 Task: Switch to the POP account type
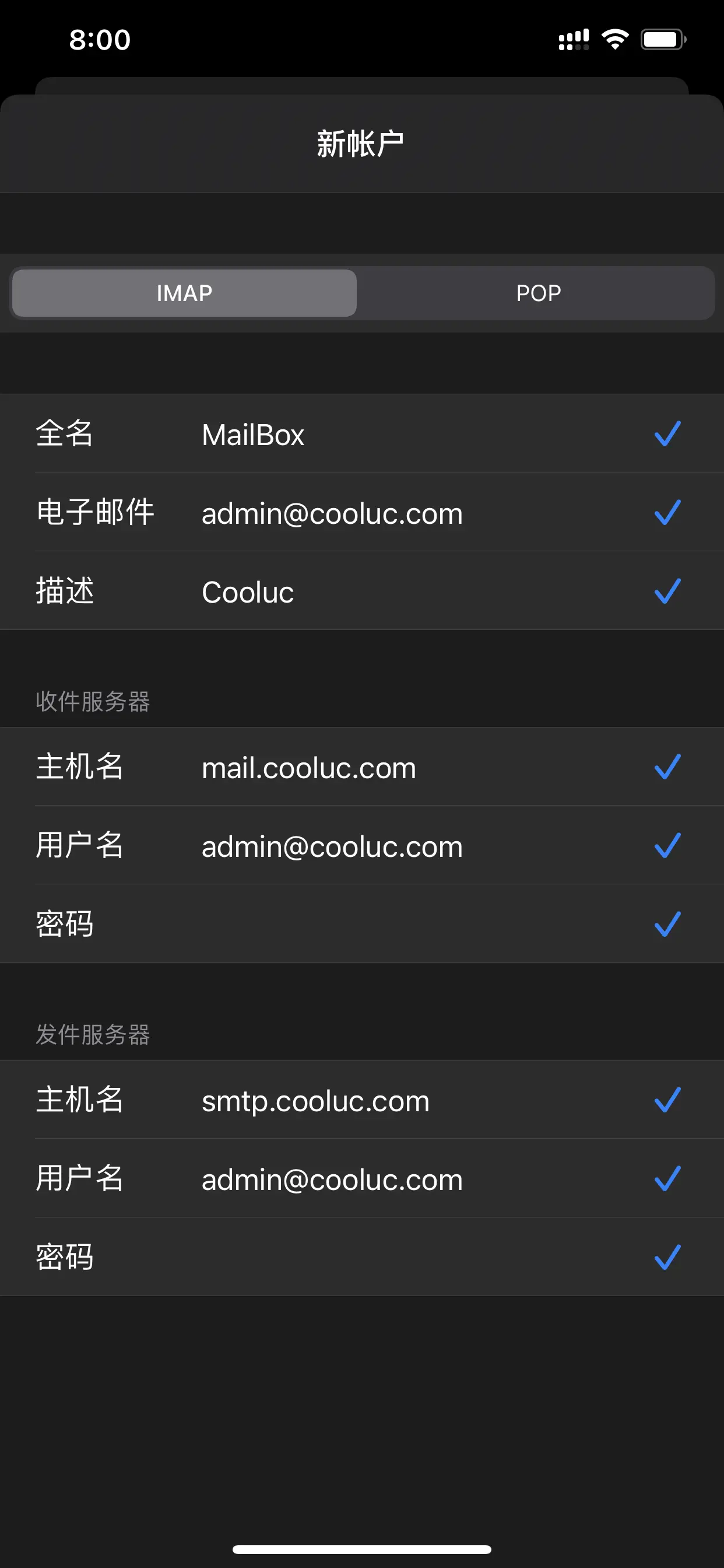click(538, 293)
